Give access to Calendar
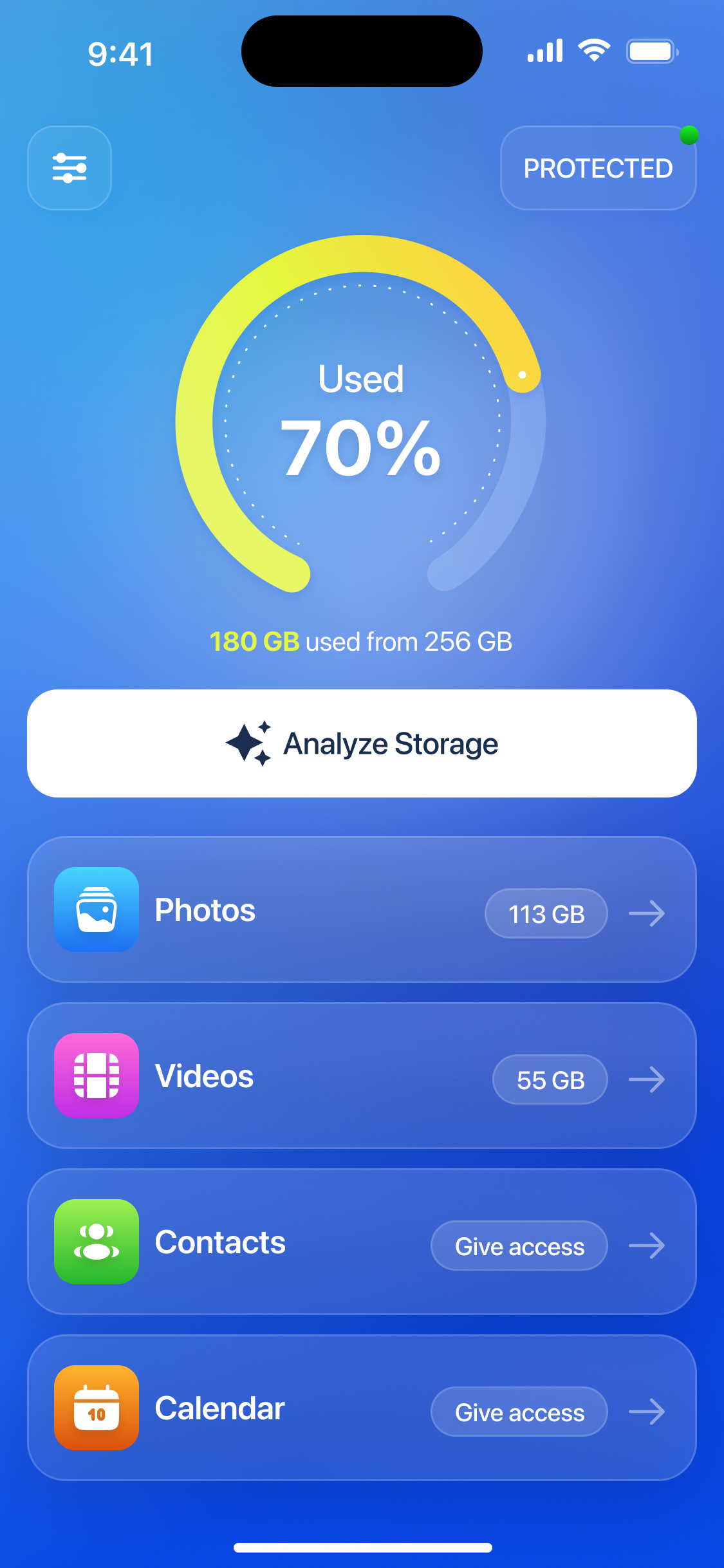This screenshot has width=724, height=1568. pos(519,1412)
